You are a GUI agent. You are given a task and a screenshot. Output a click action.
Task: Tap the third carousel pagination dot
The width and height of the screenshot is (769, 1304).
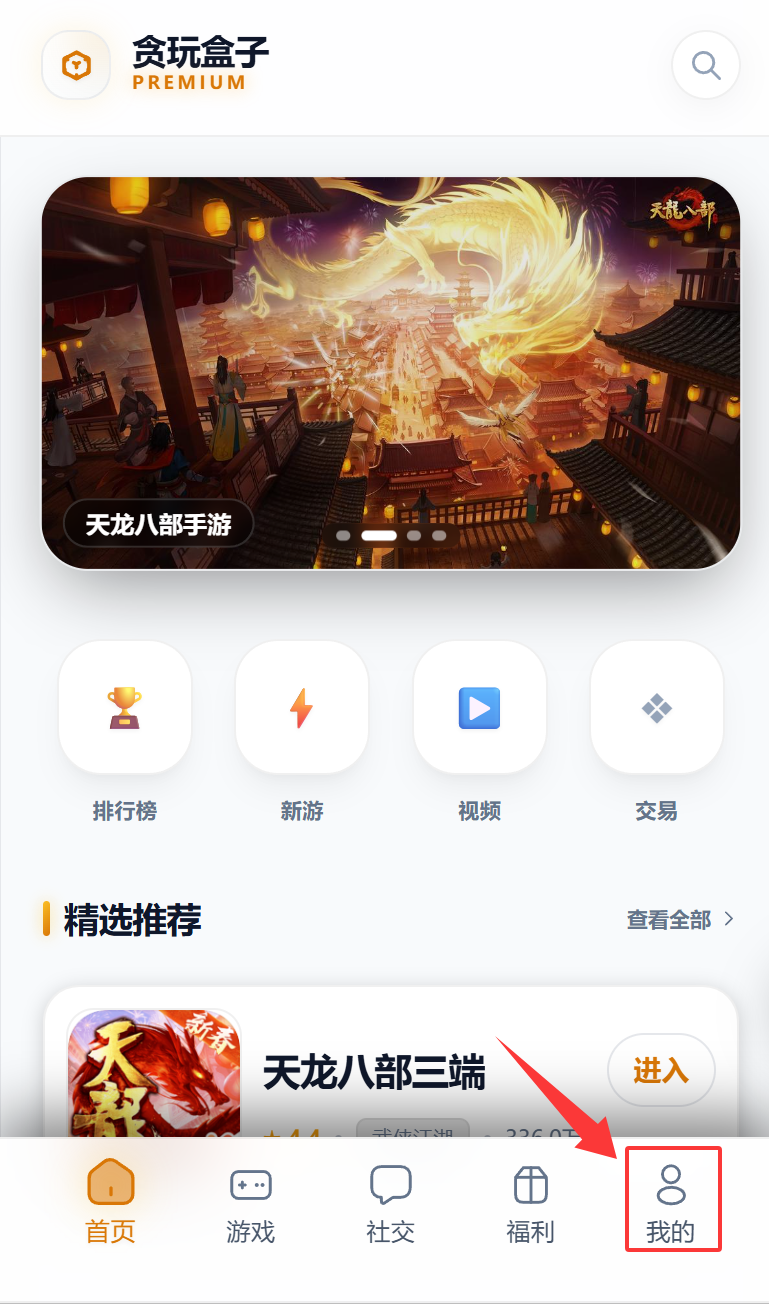pos(413,535)
